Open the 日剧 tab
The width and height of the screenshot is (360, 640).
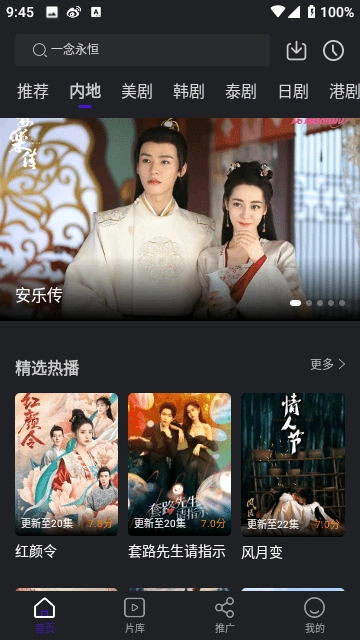click(293, 91)
